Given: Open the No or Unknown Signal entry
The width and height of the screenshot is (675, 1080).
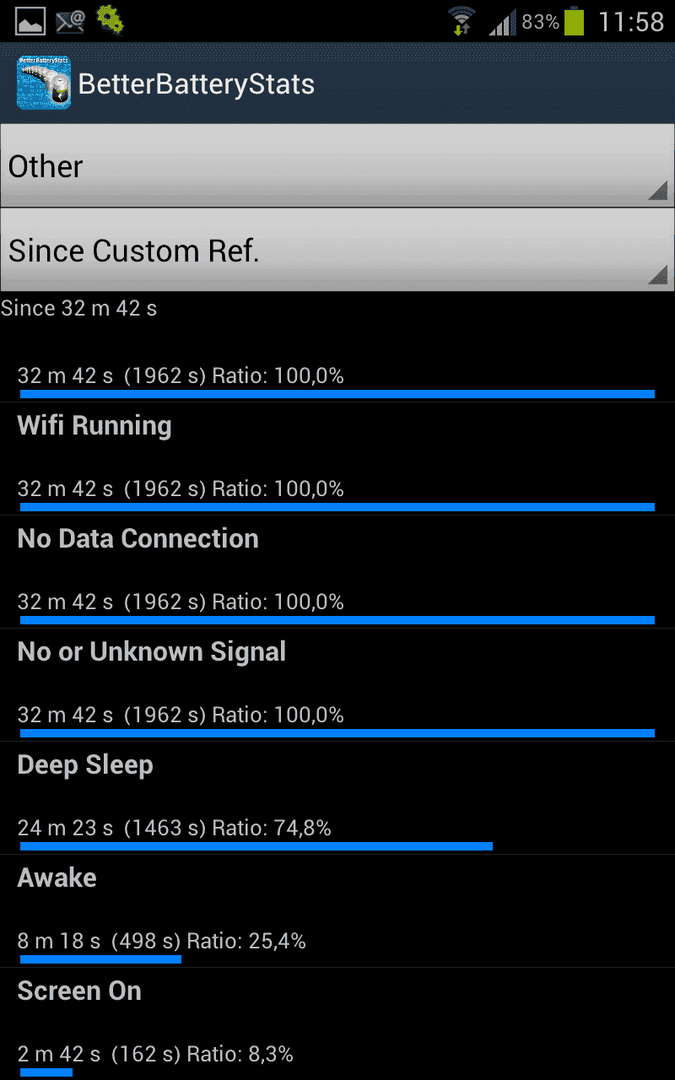Looking at the screenshot, I should 338,685.
